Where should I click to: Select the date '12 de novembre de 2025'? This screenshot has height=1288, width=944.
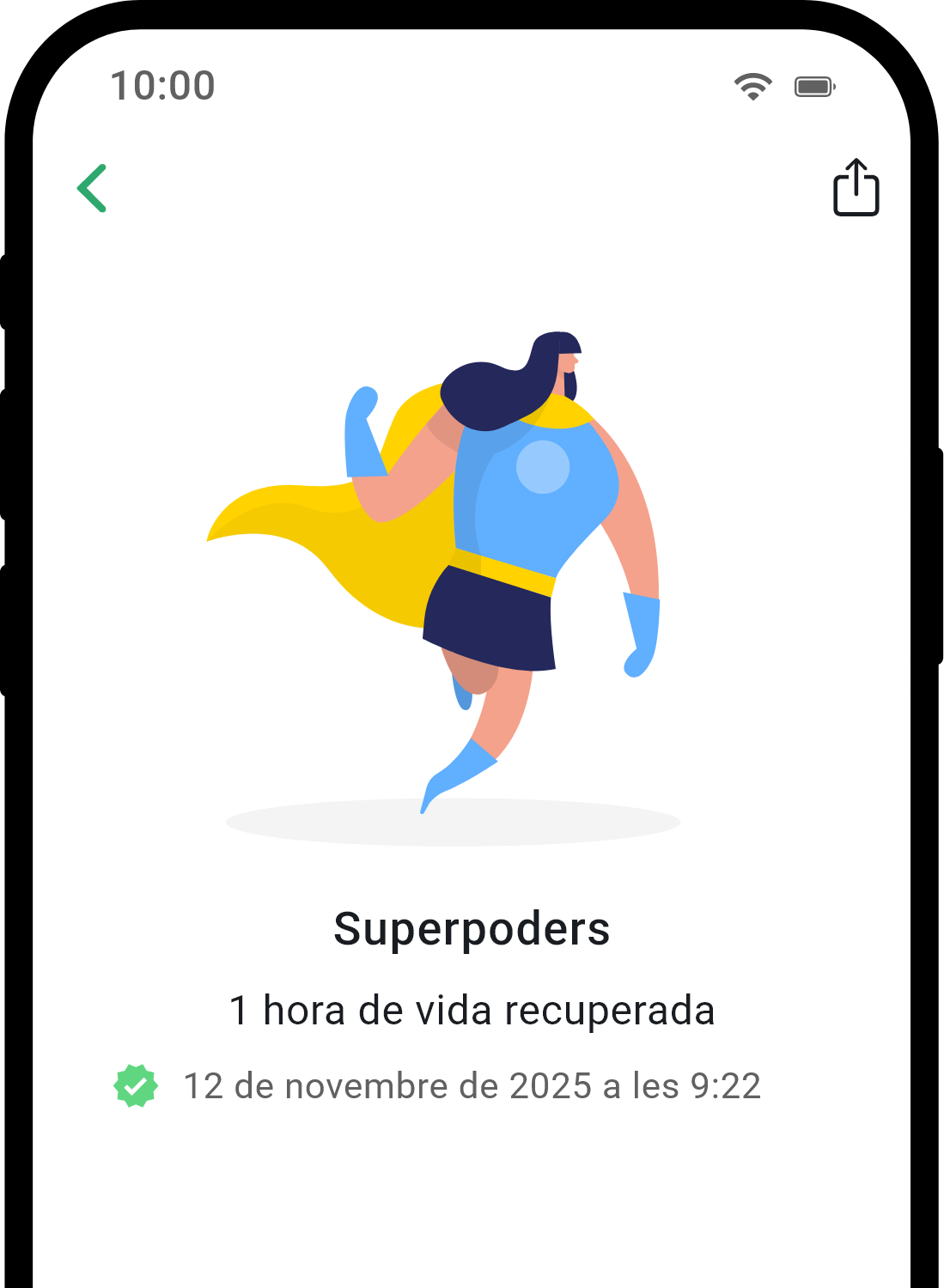pos(472,1088)
